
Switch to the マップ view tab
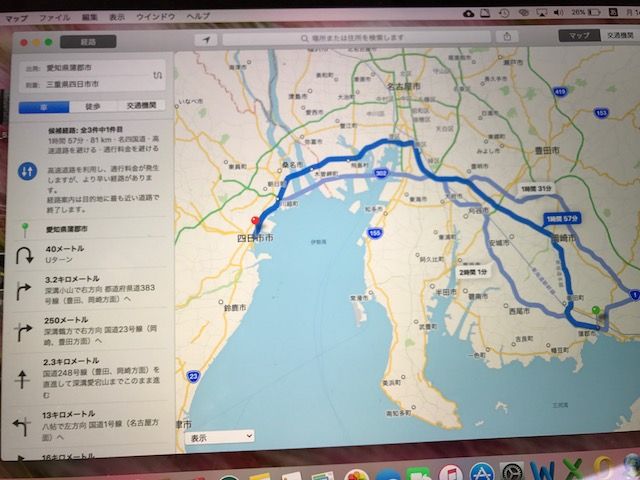tap(579, 36)
